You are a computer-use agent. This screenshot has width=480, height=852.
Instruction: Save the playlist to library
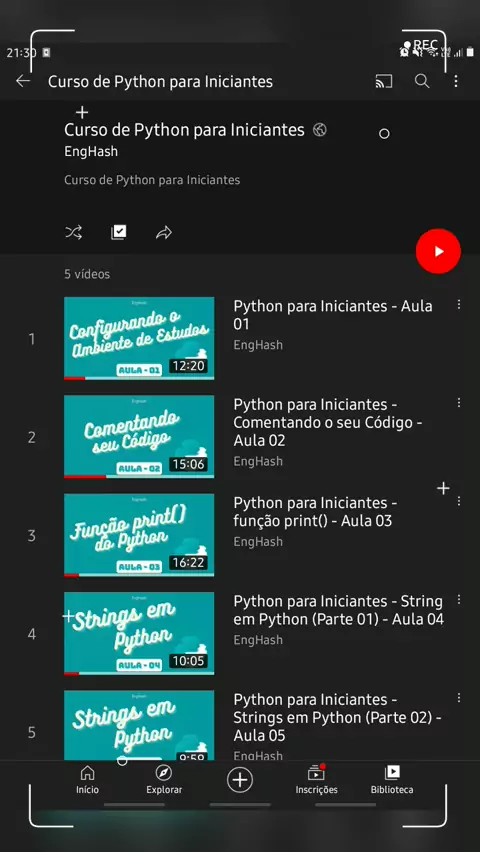click(x=119, y=233)
